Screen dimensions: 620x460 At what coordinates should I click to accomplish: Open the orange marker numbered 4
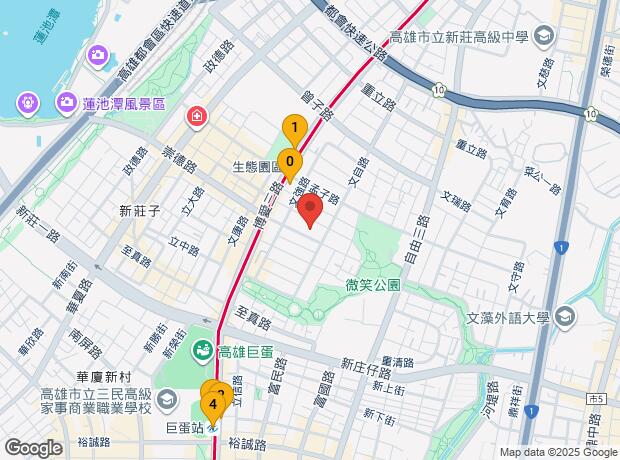[x=212, y=406]
